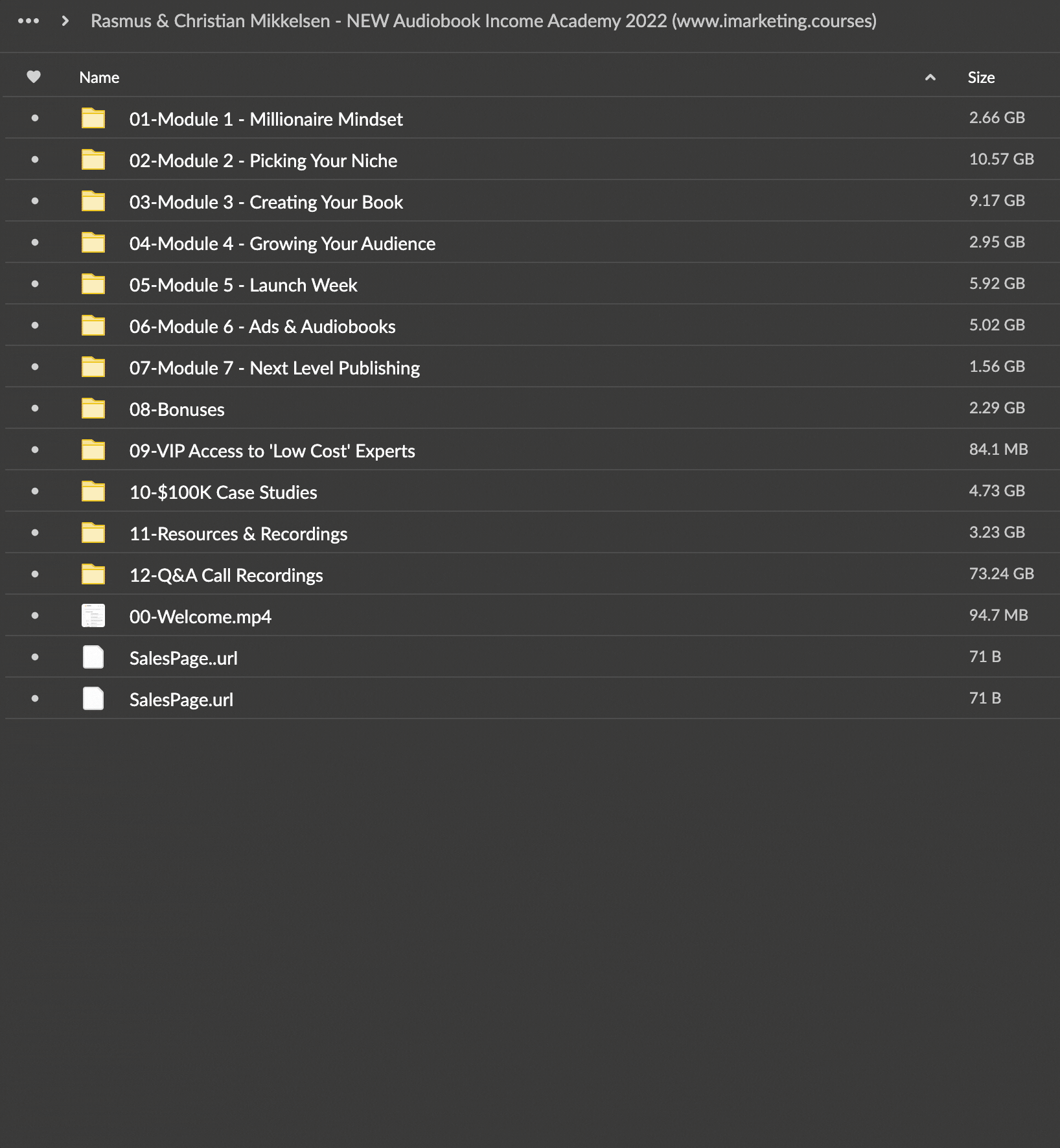Open the SalesPage..url file
Screen dimensions: 1060x1148
pos(183,658)
